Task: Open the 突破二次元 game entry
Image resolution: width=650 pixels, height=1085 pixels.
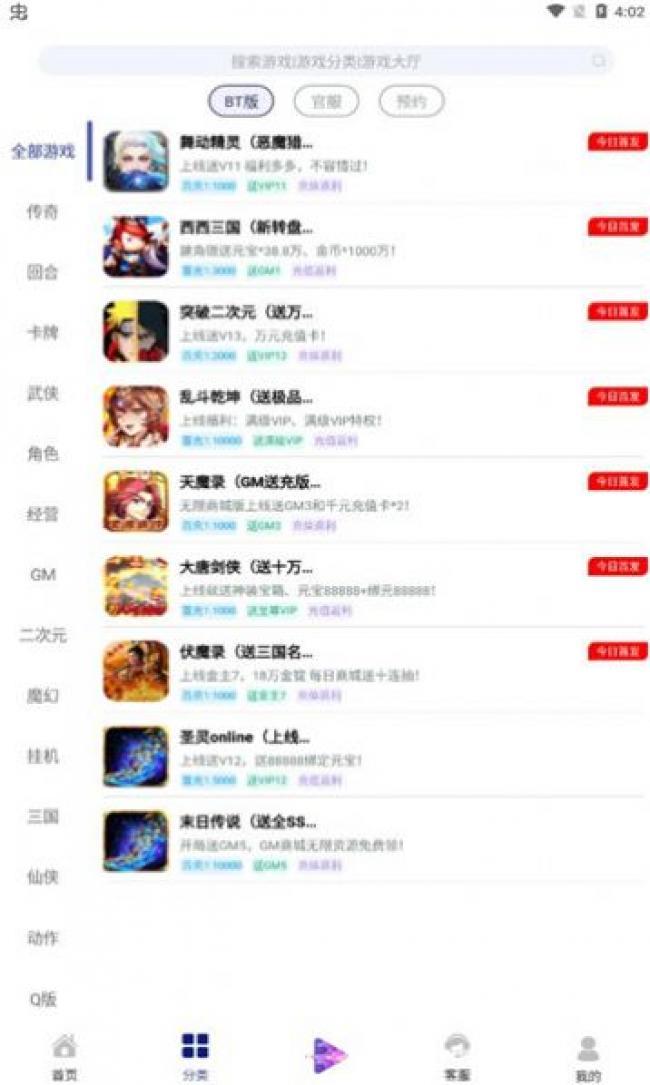Action: tap(246, 312)
